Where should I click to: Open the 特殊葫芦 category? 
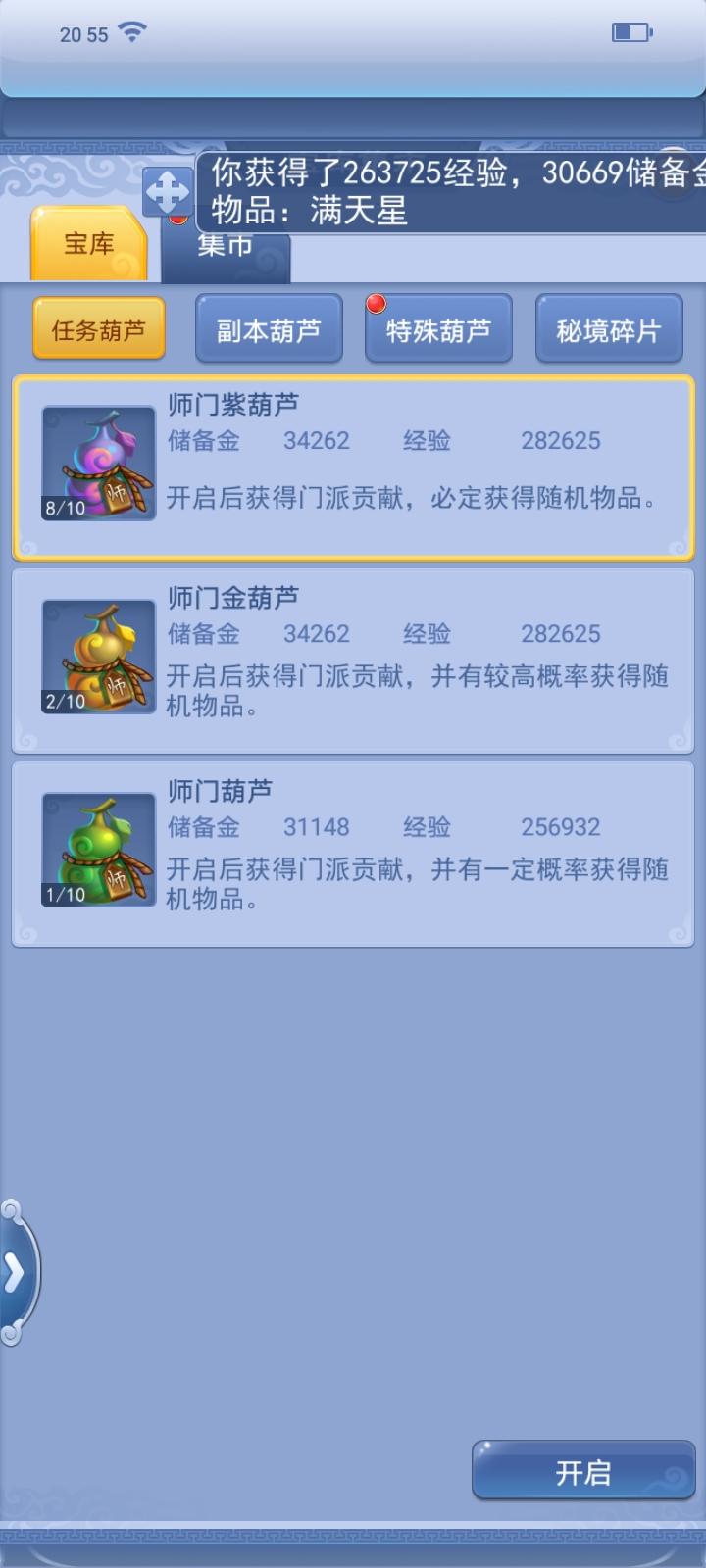(438, 329)
